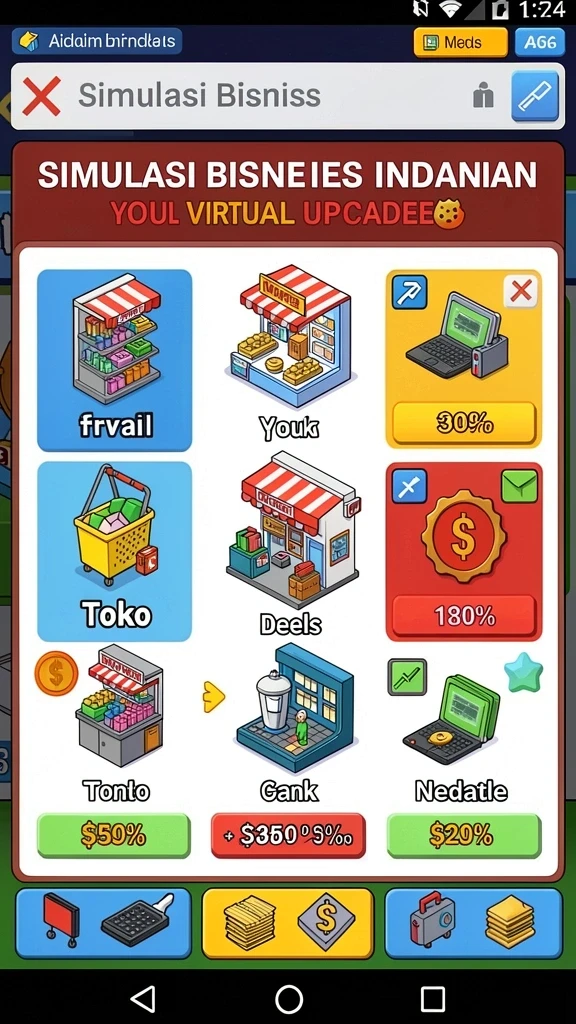Tap the person icon in the title bar
Viewport: 576px width, 1024px height.
coord(483,96)
